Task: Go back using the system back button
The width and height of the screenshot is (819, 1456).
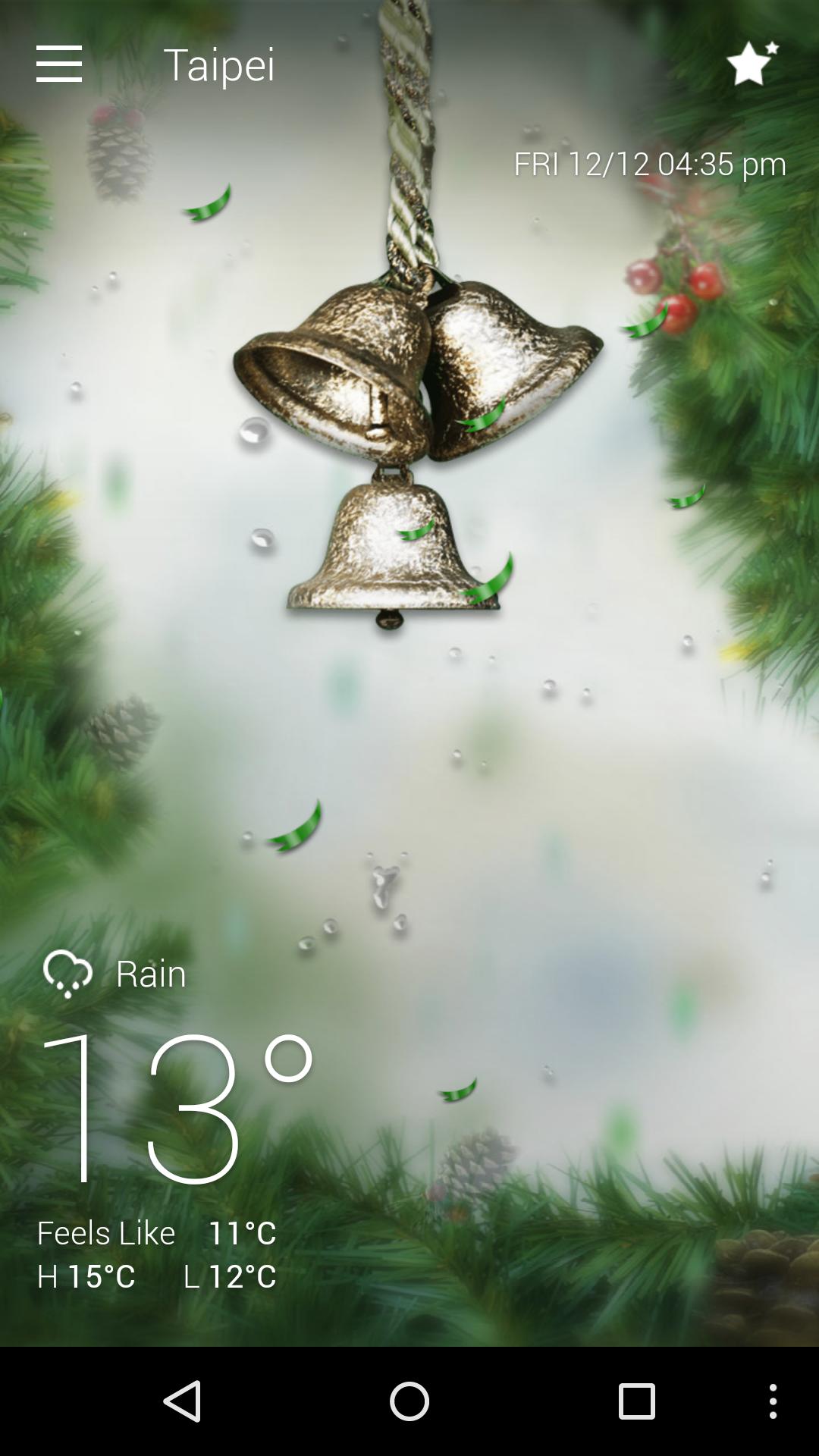Action: (183, 1401)
